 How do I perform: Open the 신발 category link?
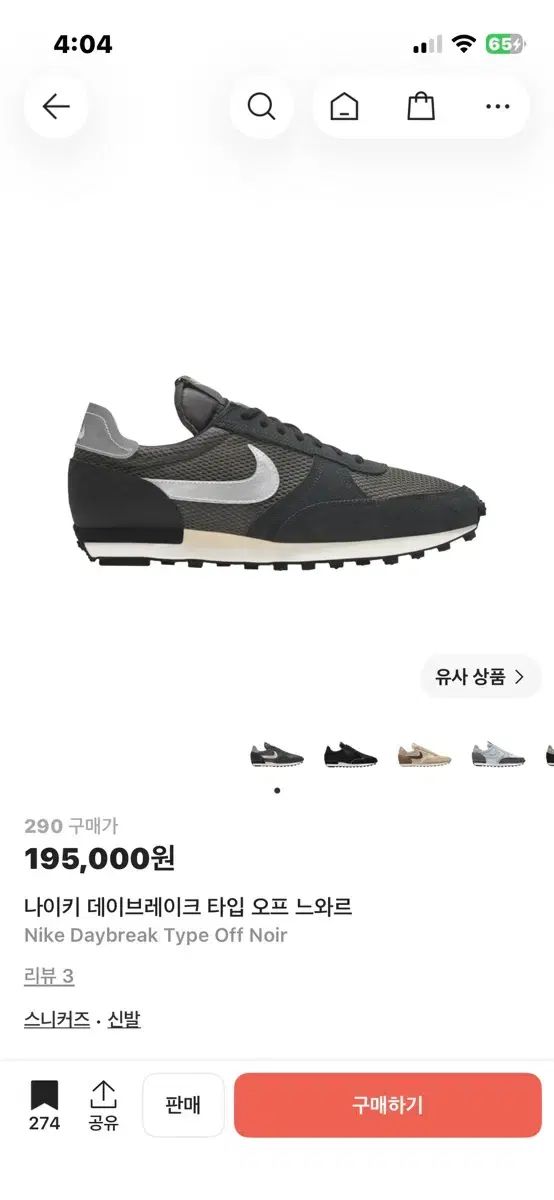[x=124, y=1020]
